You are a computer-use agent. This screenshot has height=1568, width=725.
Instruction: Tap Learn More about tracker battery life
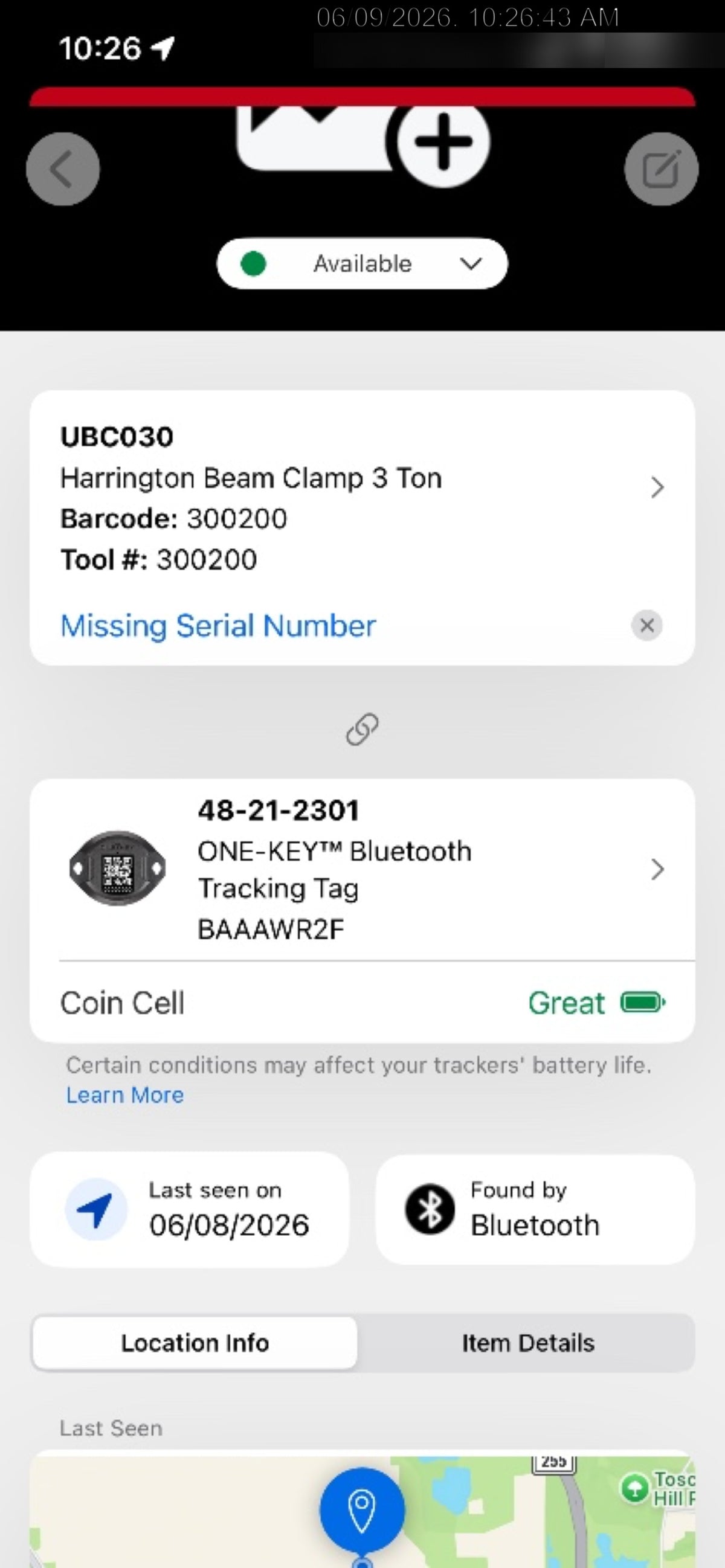125,1094
